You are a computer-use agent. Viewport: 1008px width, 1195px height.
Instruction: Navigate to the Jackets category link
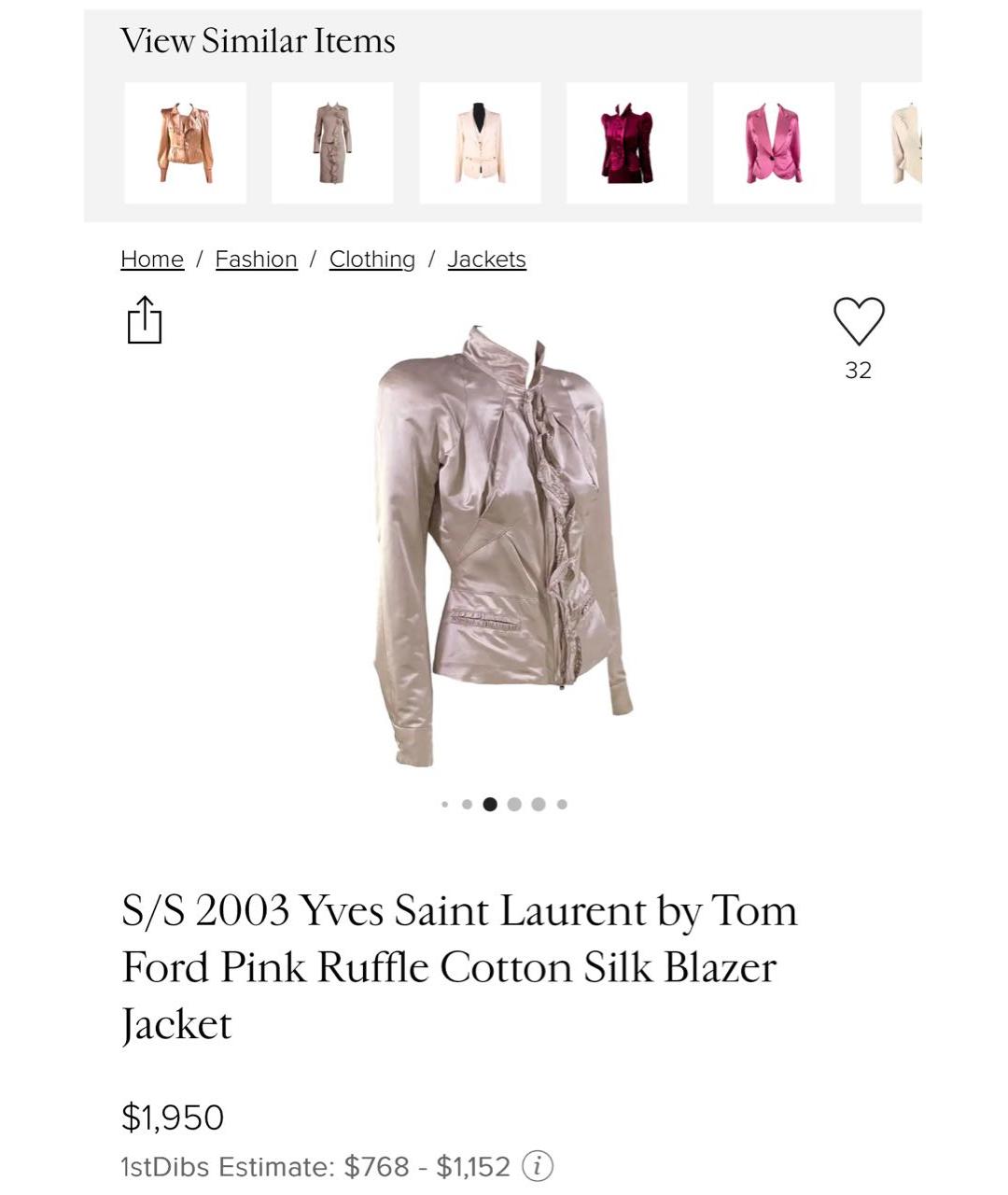pyautogui.click(x=486, y=260)
